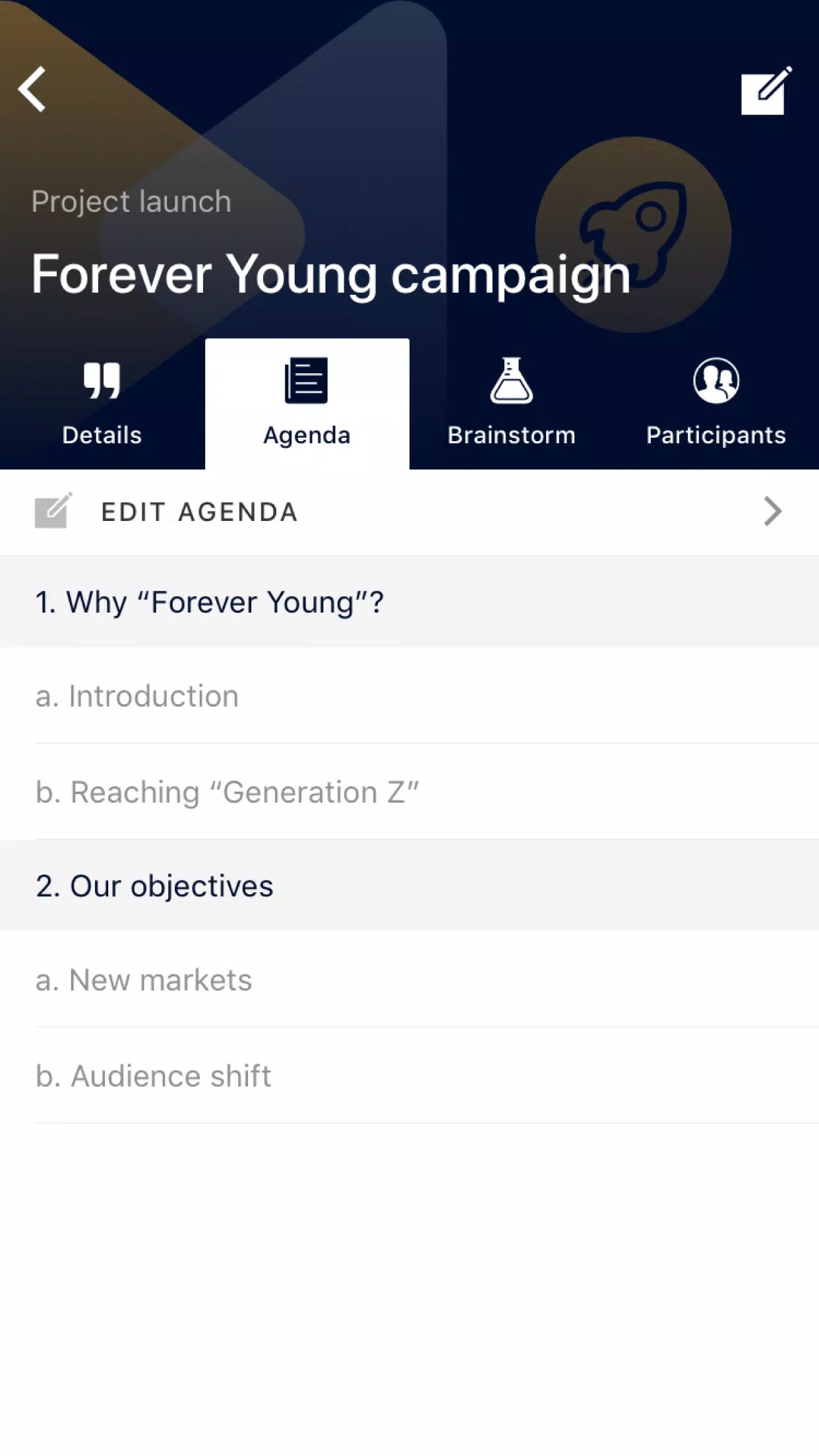Screen dimensions: 819x1456
Task: Select the Introduction agenda sub-item
Action: click(x=409, y=696)
